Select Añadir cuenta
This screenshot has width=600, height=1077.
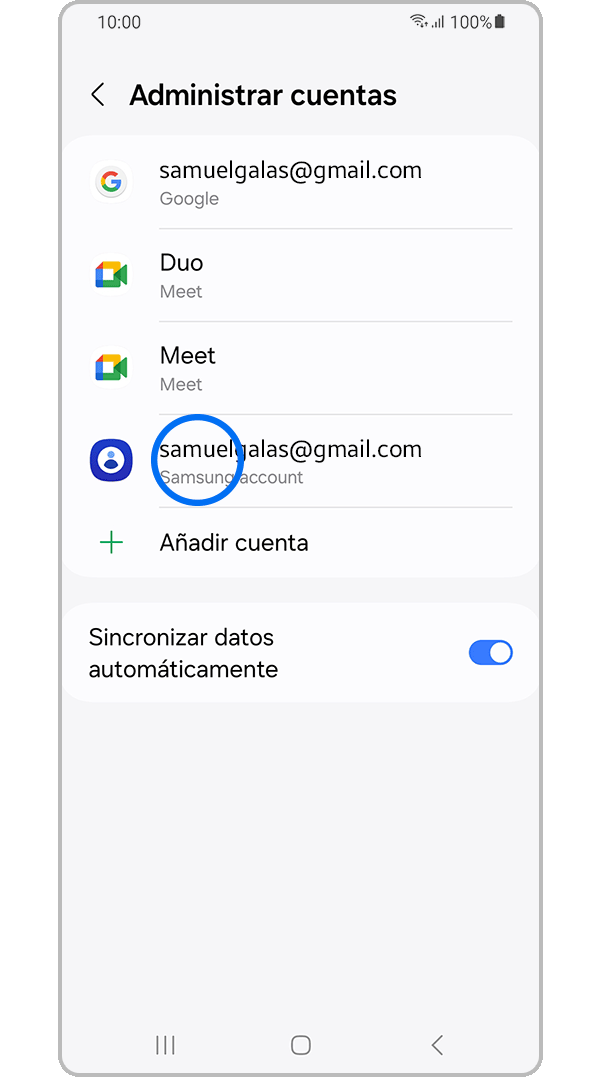click(234, 543)
